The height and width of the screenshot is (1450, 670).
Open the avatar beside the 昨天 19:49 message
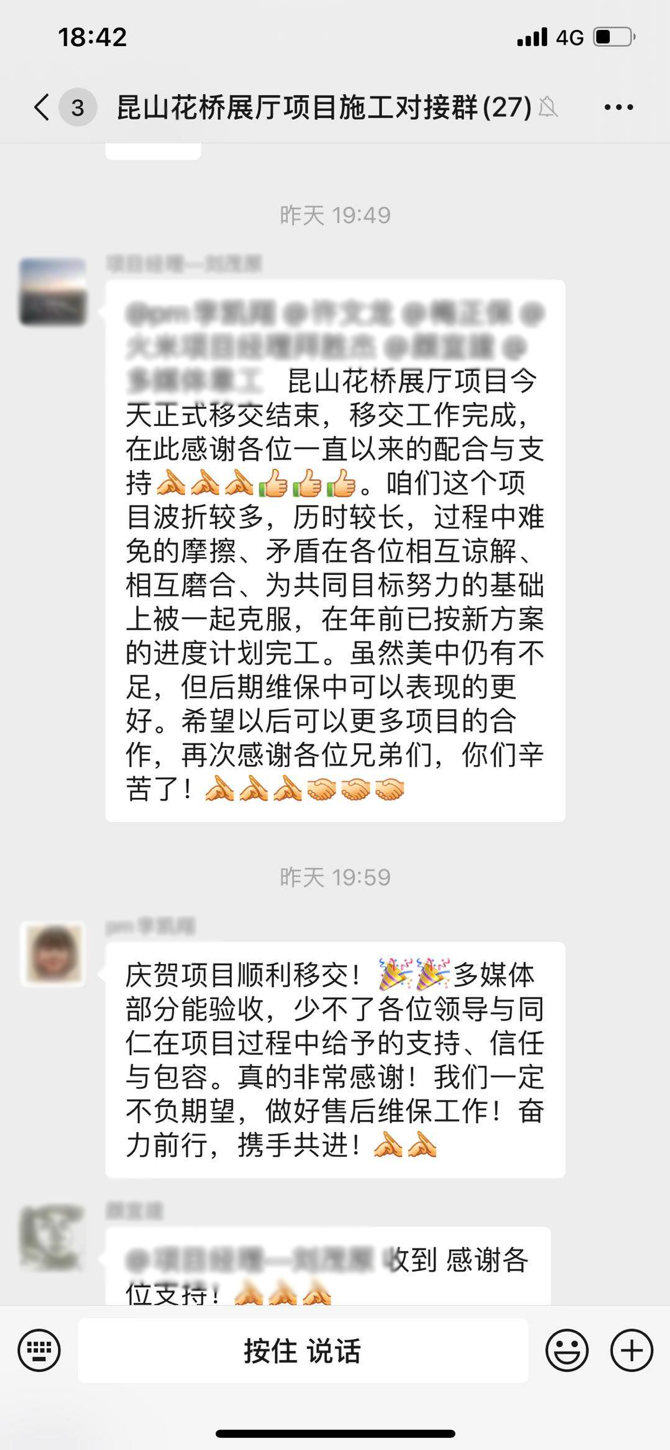click(53, 292)
